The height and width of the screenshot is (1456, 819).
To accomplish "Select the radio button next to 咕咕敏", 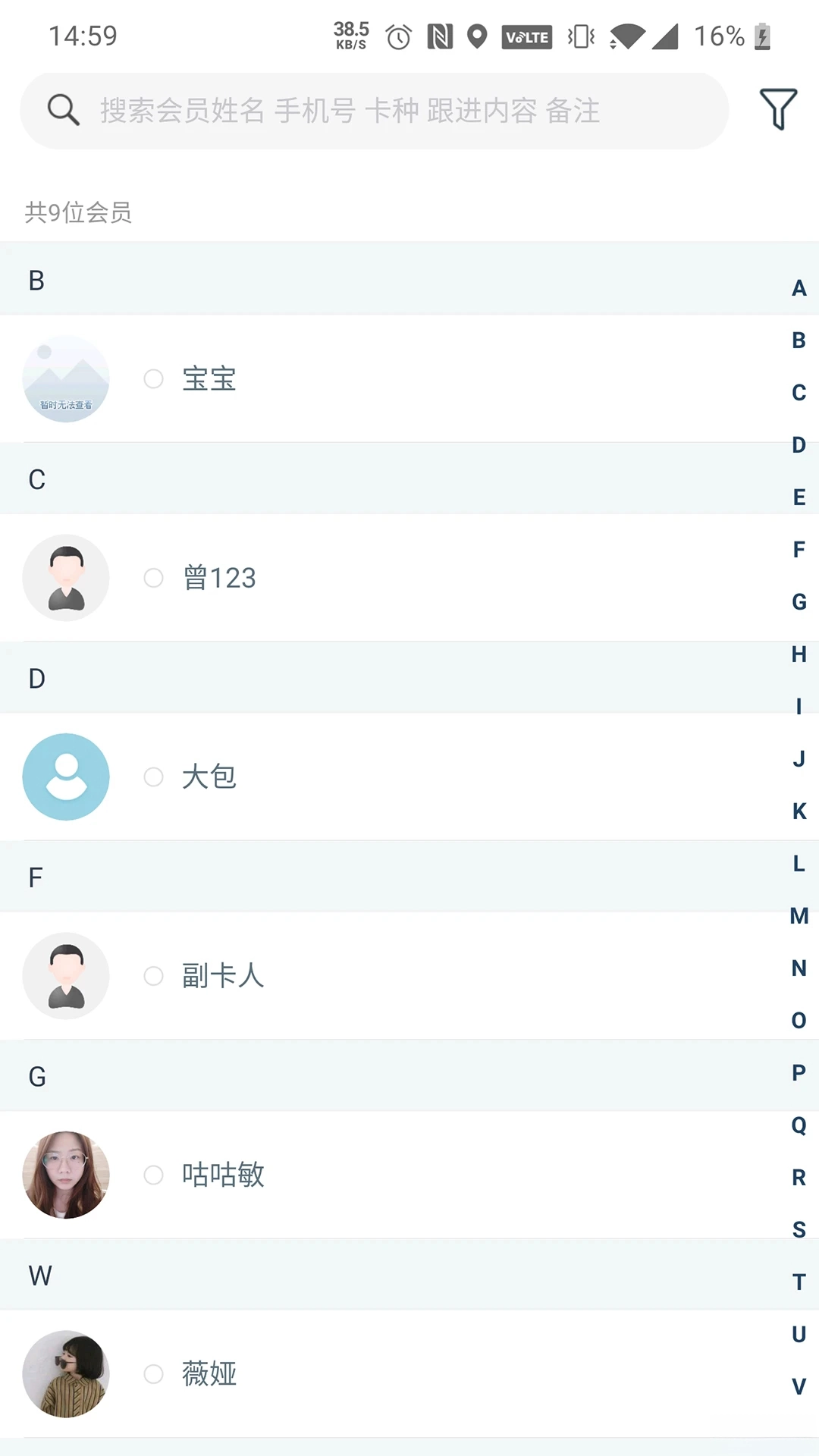I will click(153, 1175).
